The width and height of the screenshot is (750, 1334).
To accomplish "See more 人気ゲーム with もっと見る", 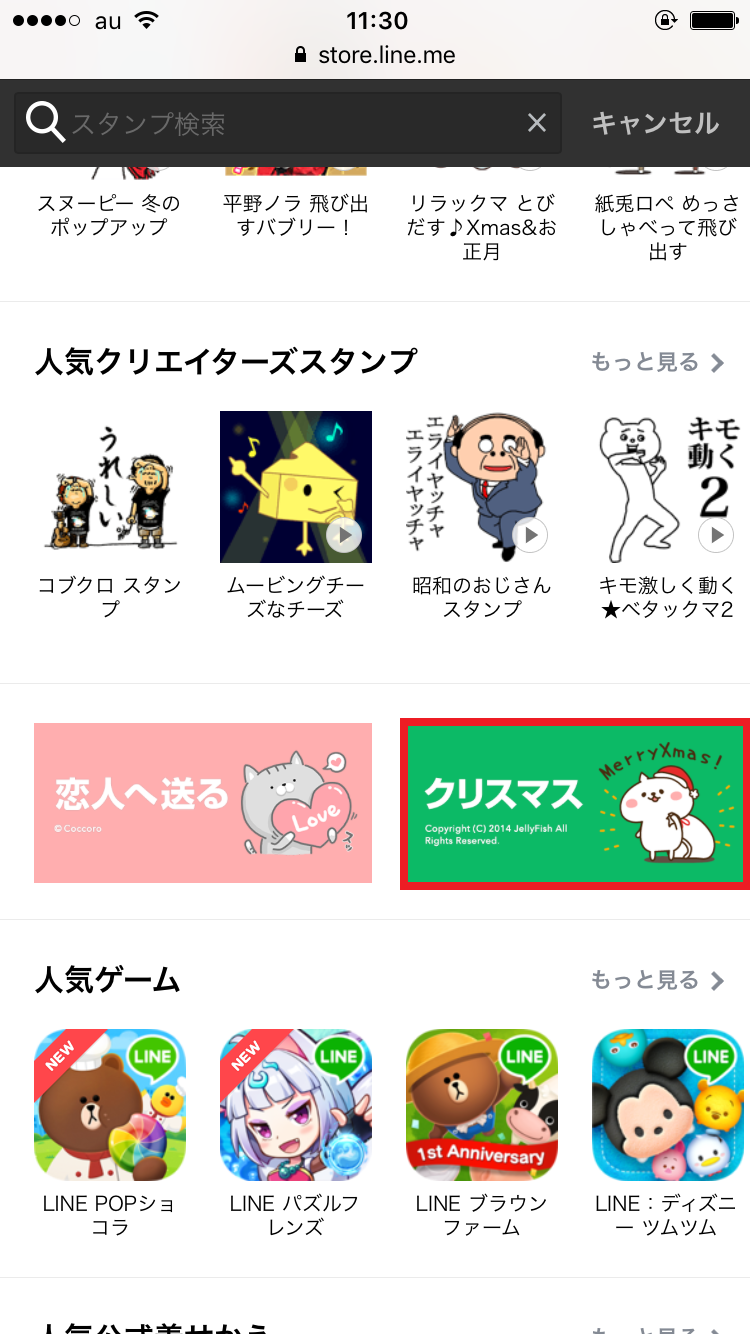I will pyautogui.click(x=657, y=980).
